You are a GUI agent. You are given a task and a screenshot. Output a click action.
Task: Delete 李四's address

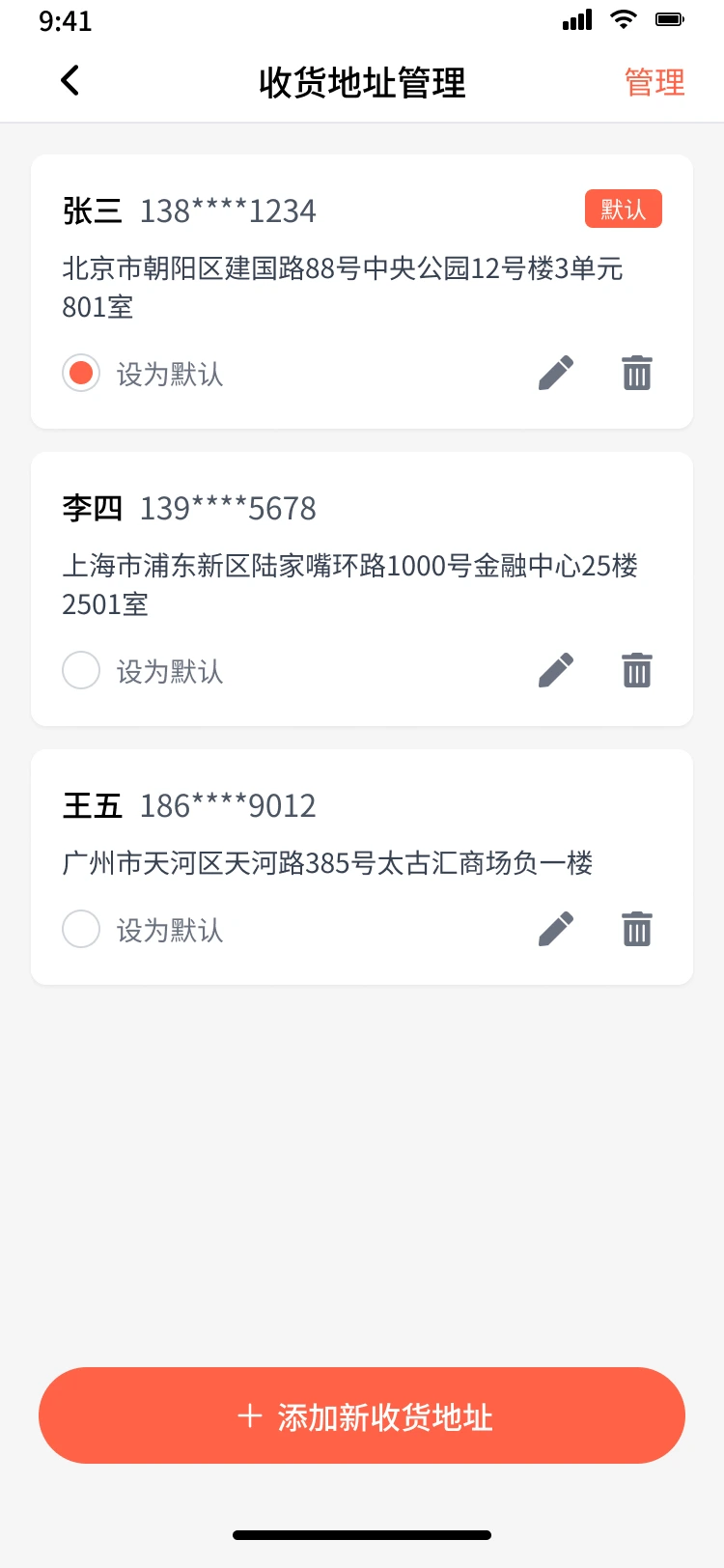637,670
